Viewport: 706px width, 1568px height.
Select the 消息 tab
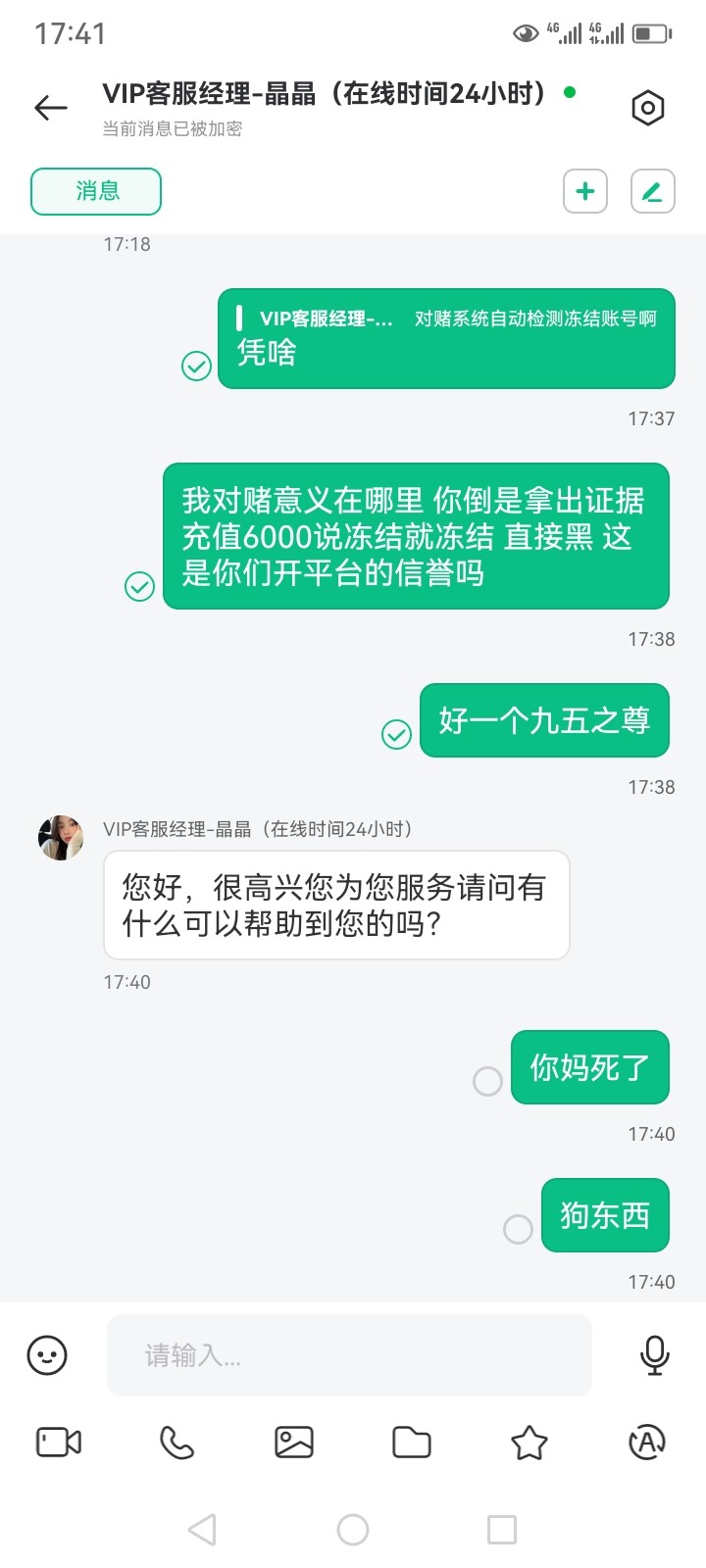tap(96, 191)
